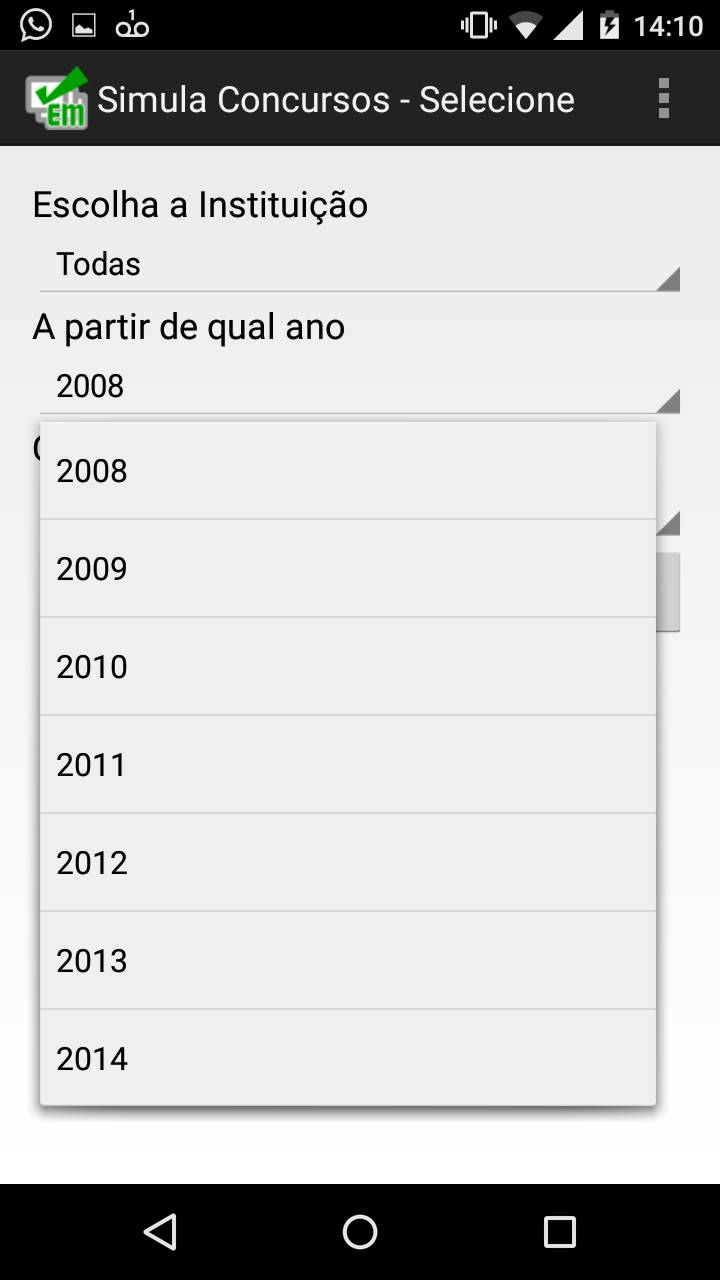The height and width of the screenshot is (1280, 720).
Task: Choose 2009 as starting year
Action: coord(347,569)
